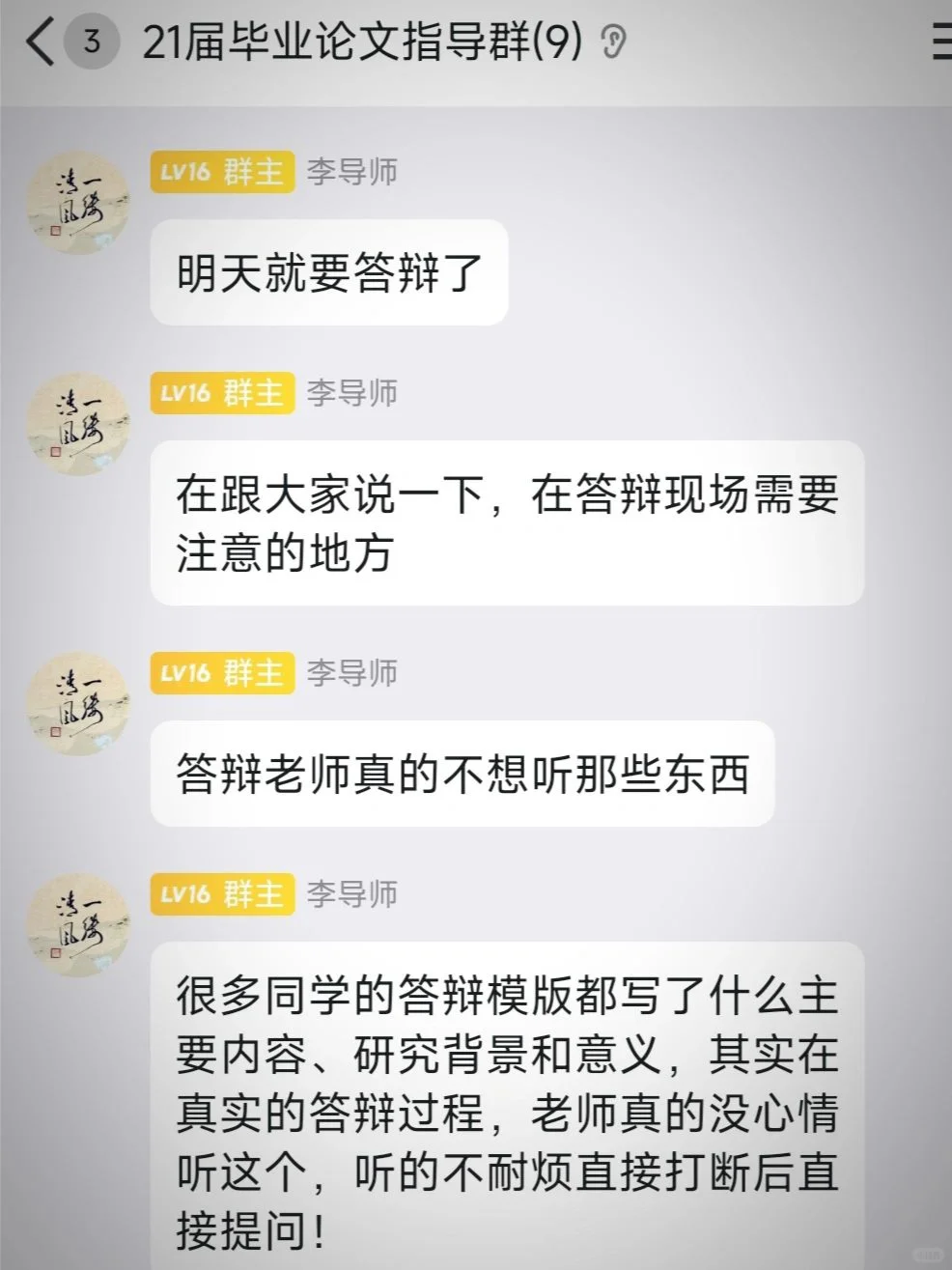
Task: Tap the LV16 群主 badge on the first message
Action: click(221, 172)
